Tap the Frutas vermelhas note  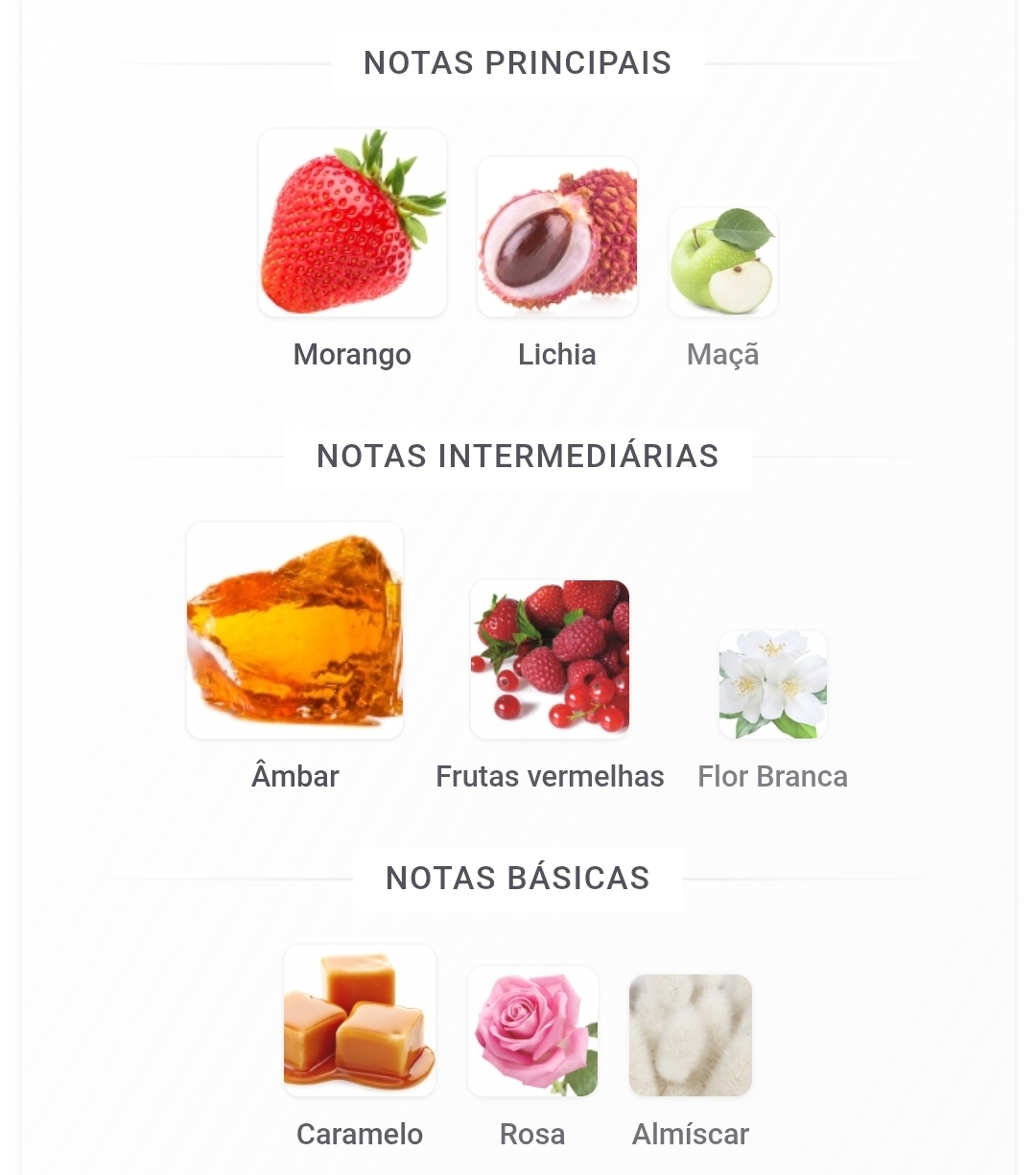(550, 659)
